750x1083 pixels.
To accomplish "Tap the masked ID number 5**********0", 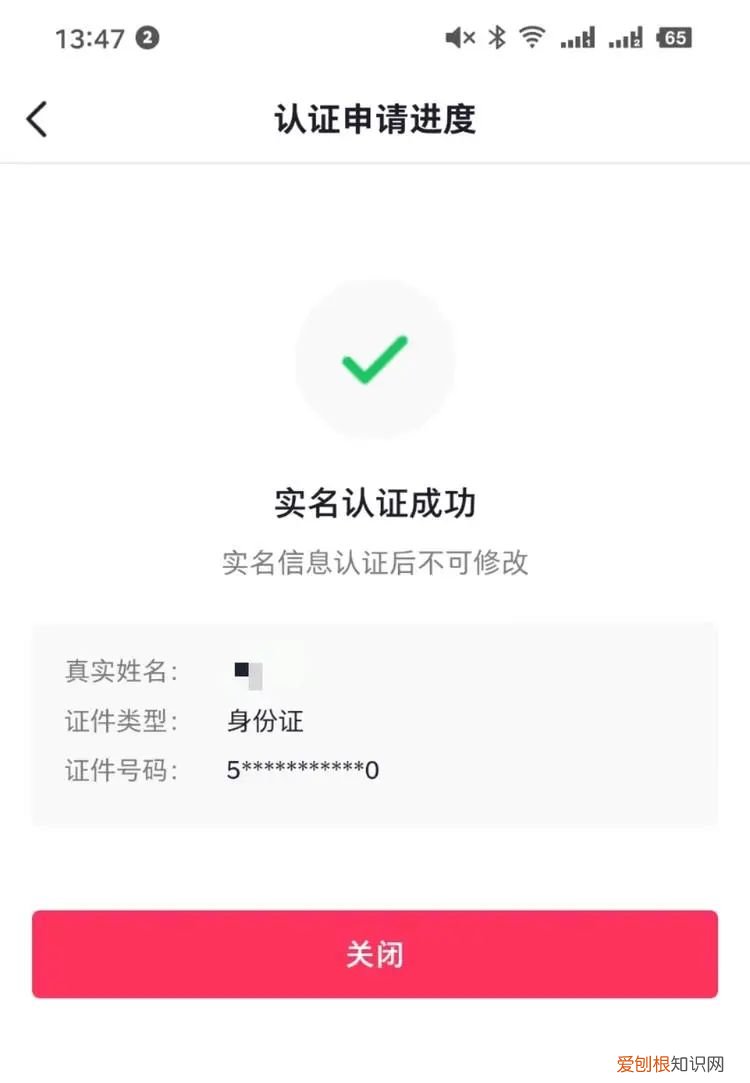I will [300, 770].
